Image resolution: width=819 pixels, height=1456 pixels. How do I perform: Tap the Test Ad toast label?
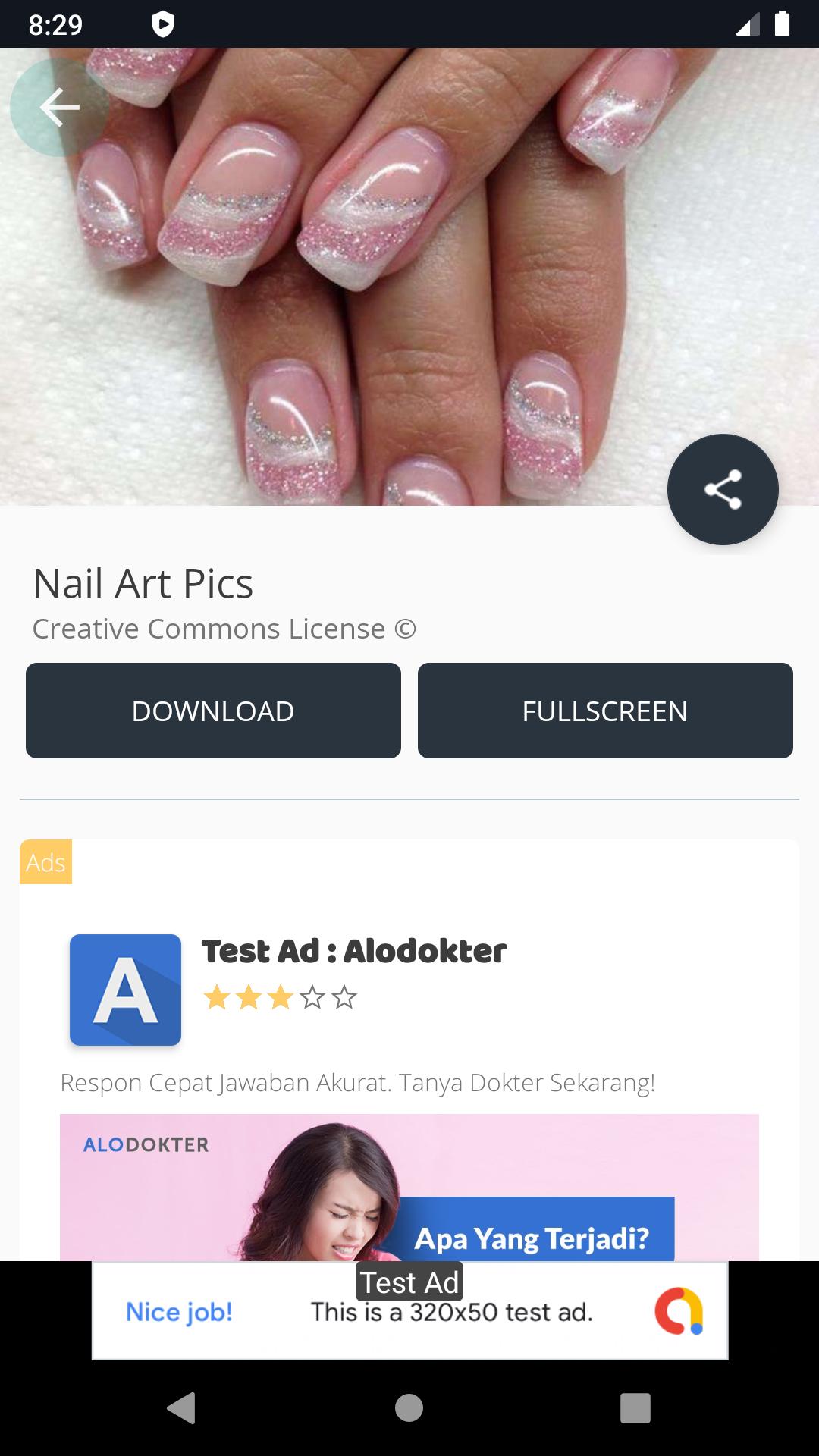pos(409,1282)
